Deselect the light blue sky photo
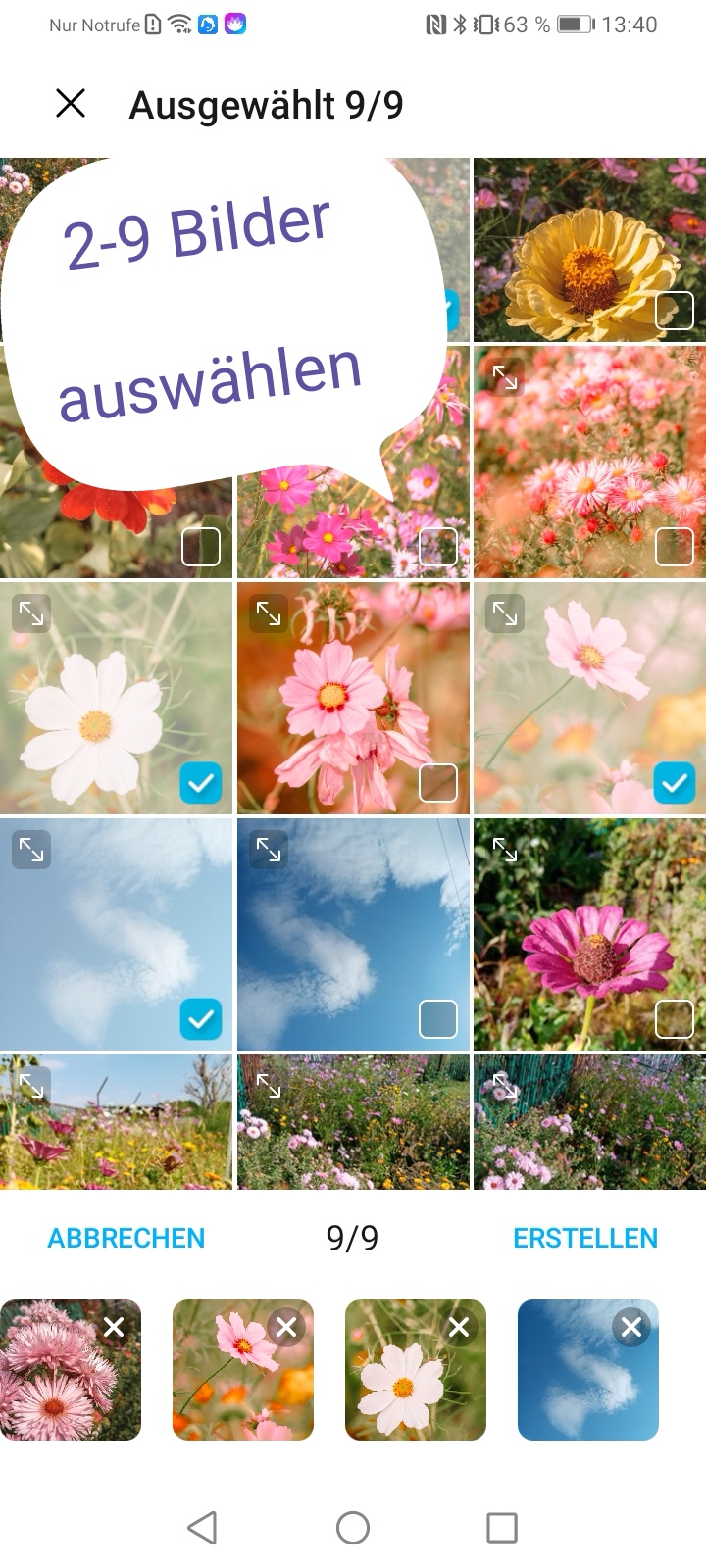 pyautogui.click(x=201, y=1019)
